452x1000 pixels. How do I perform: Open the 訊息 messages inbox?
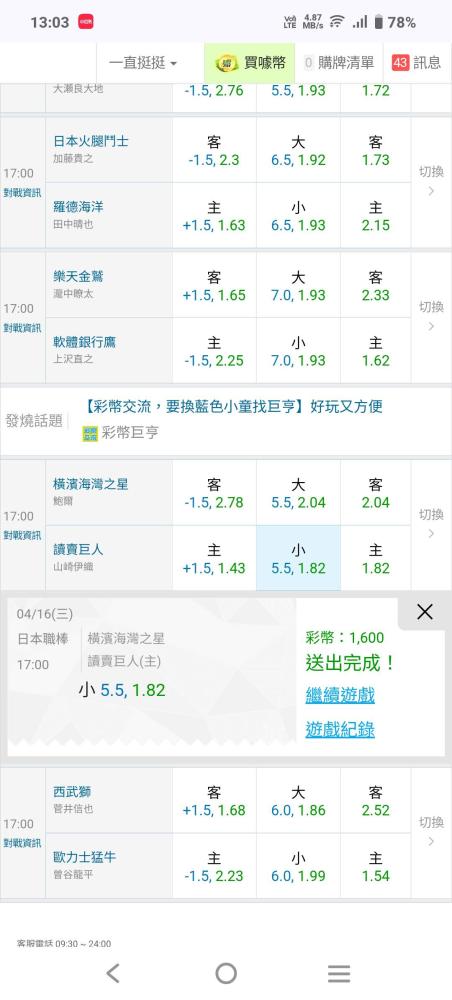coord(417,62)
